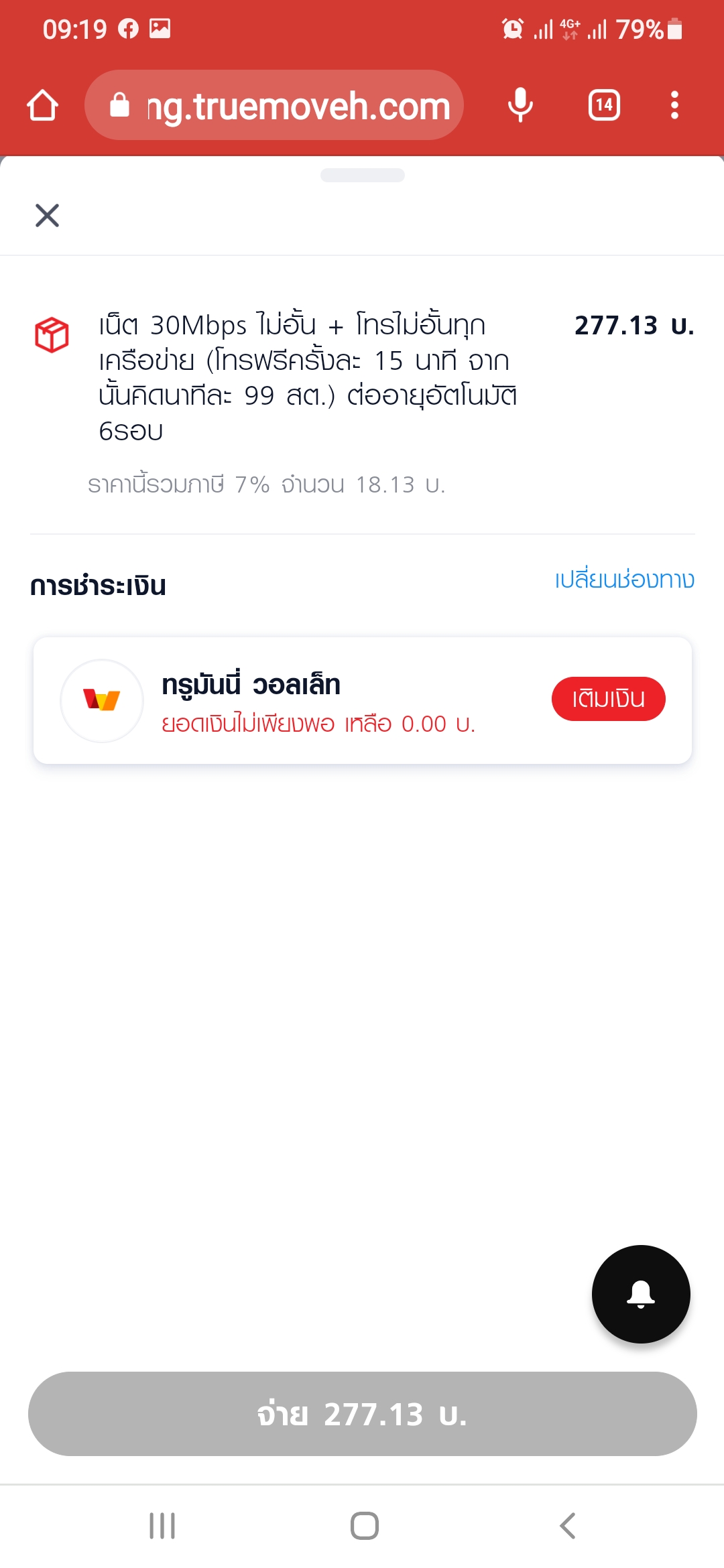Viewport: 724px width, 1568px height.
Task: Tap the browser home icon
Action: (42, 105)
